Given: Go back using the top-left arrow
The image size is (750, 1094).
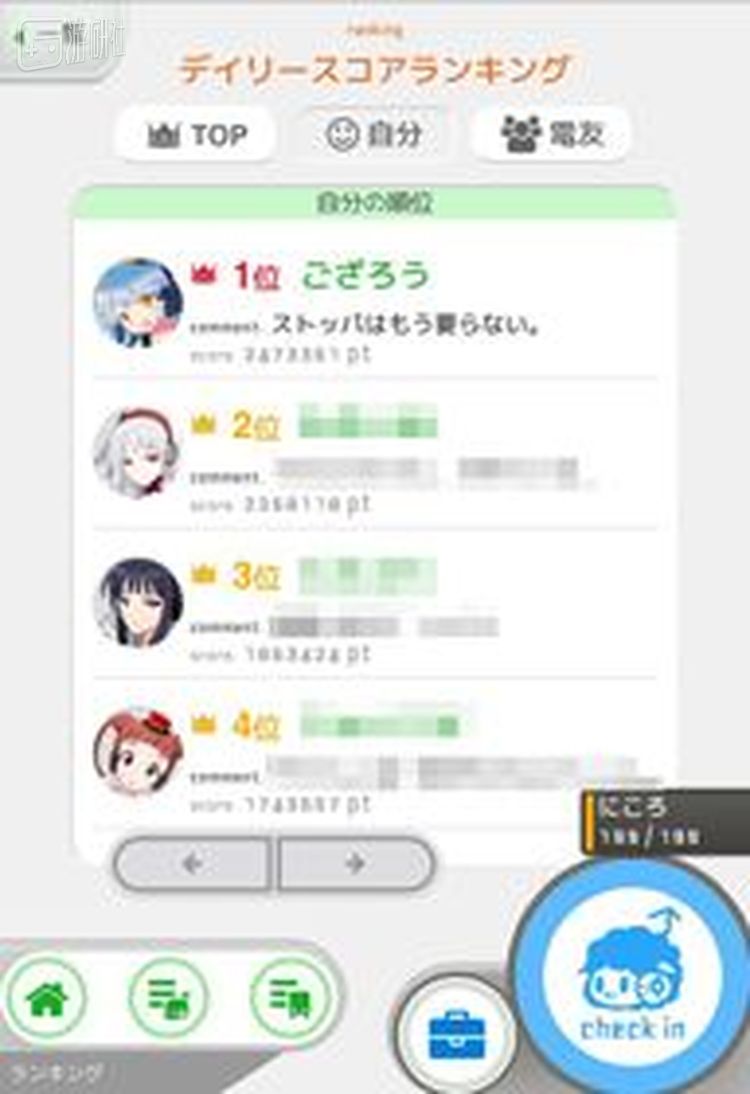Looking at the screenshot, I should [40, 38].
